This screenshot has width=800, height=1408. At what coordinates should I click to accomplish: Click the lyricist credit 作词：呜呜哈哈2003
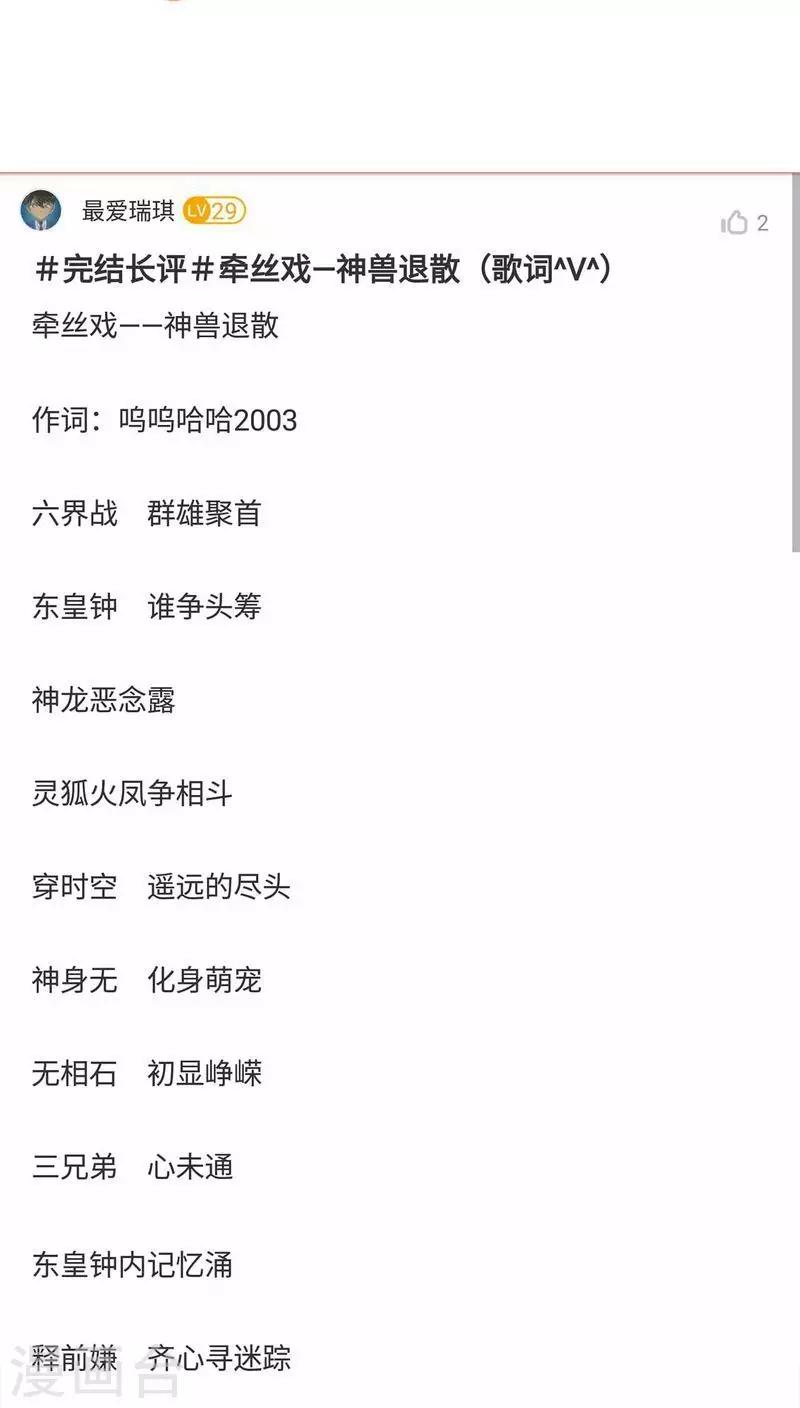[x=163, y=420]
